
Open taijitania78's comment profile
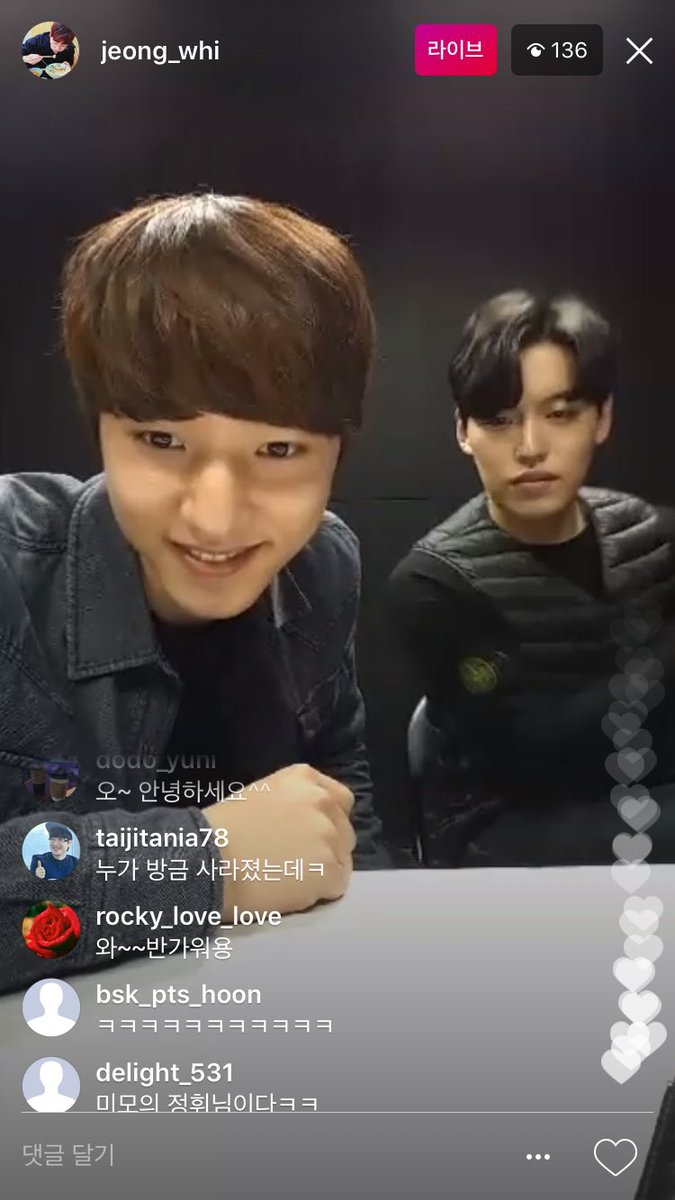coord(51,851)
